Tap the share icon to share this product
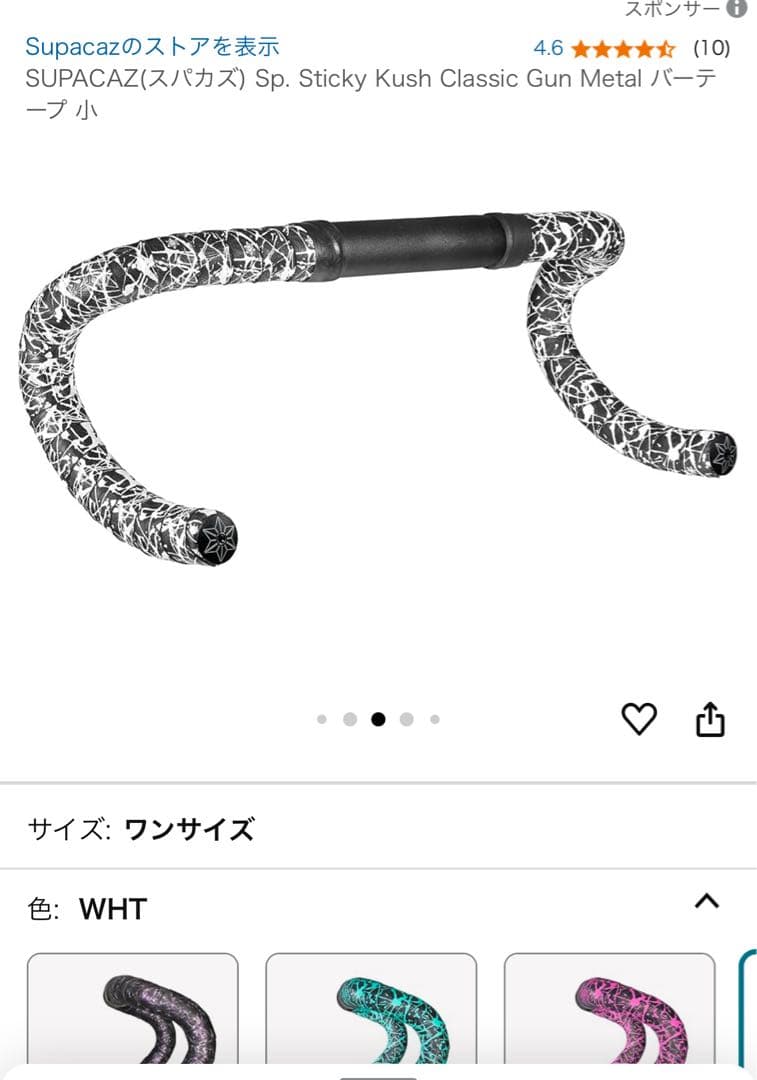The width and height of the screenshot is (757, 1080). pos(711,717)
